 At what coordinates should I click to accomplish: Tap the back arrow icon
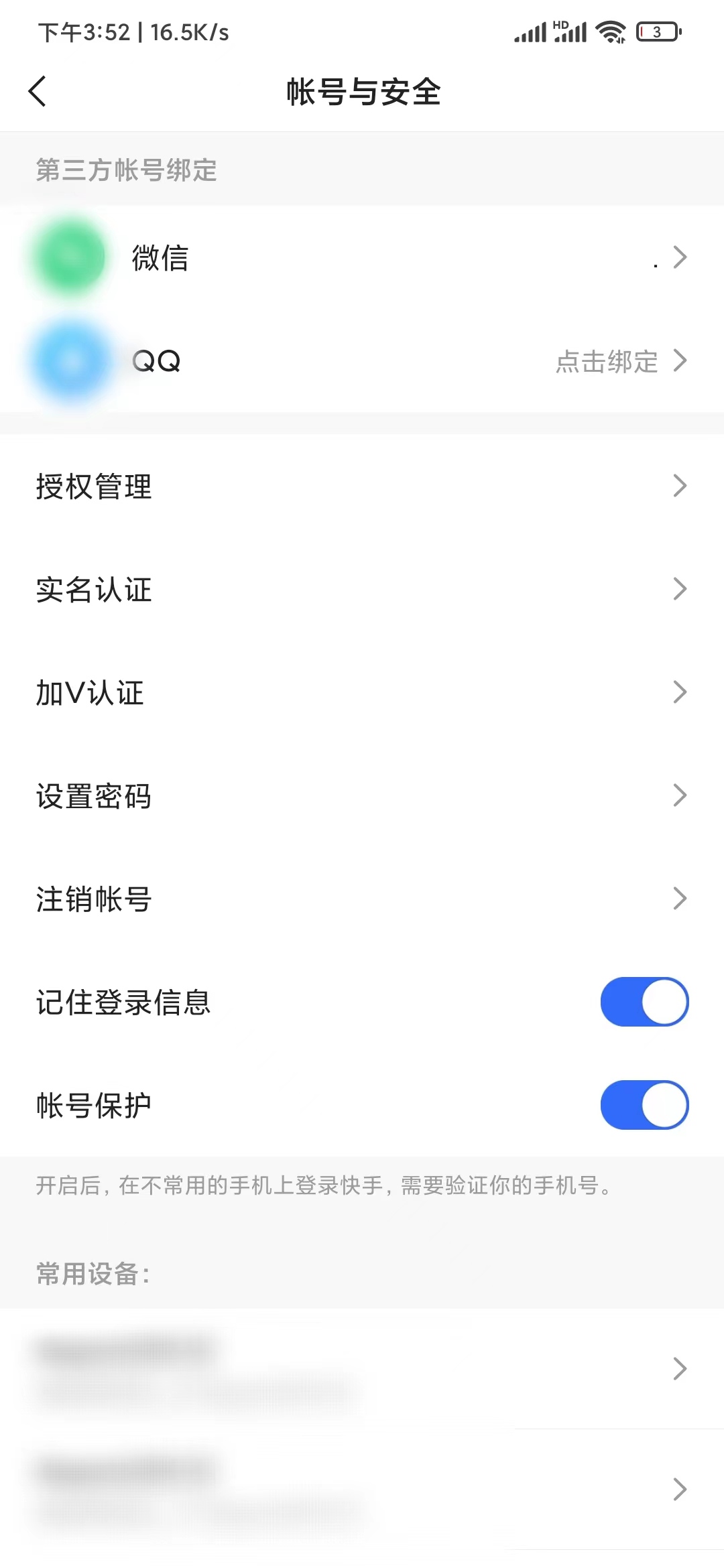(x=38, y=92)
